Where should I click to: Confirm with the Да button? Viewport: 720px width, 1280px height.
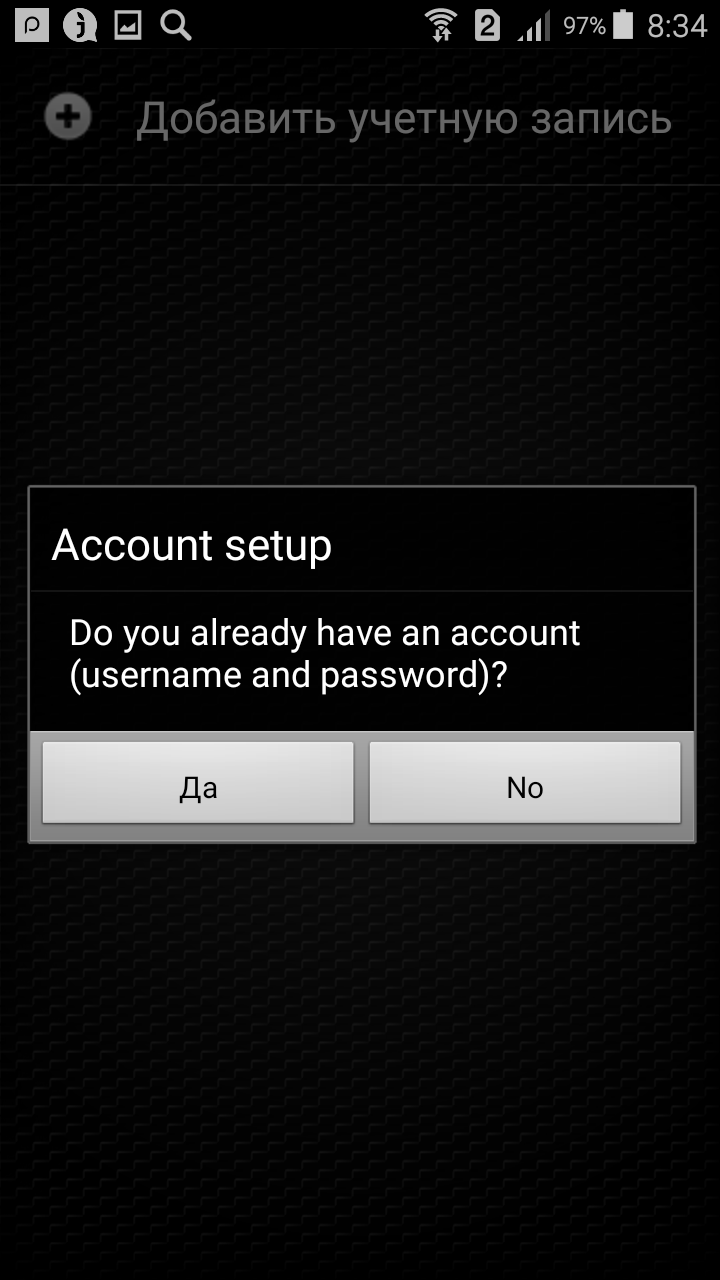tap(198, 783)
